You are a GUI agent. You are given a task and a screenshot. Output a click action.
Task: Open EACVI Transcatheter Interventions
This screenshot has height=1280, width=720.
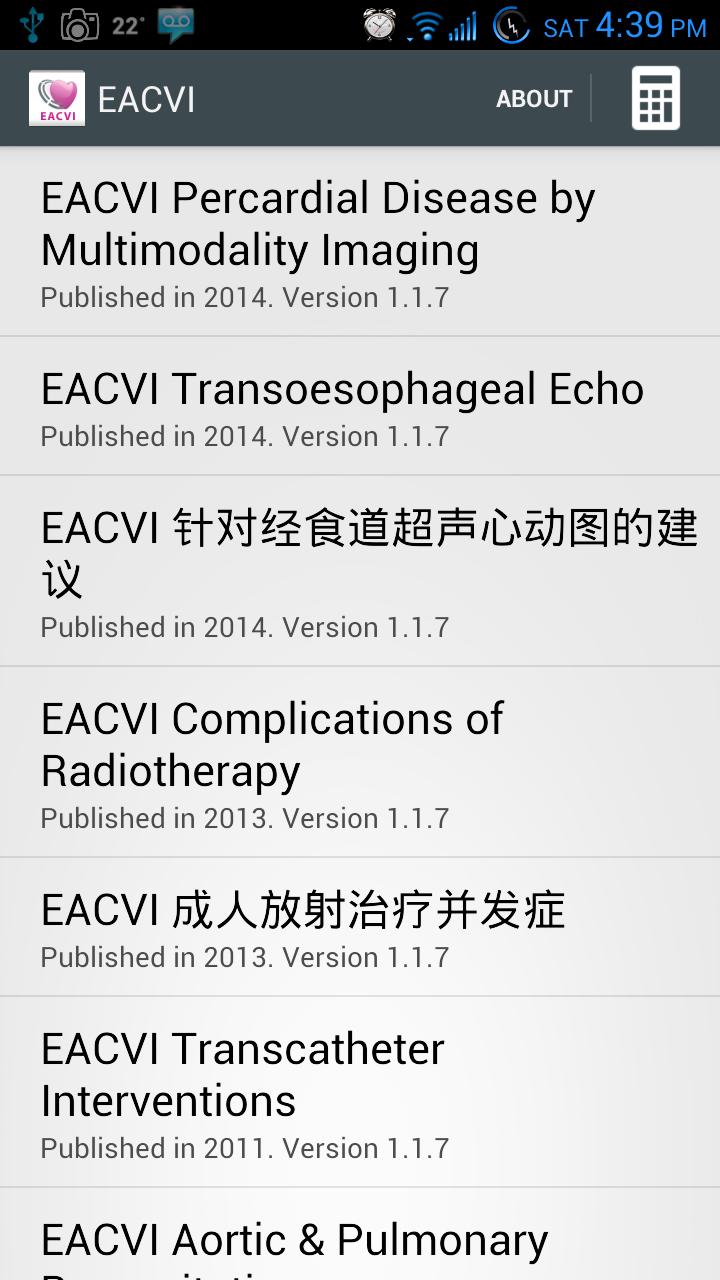360,1092
